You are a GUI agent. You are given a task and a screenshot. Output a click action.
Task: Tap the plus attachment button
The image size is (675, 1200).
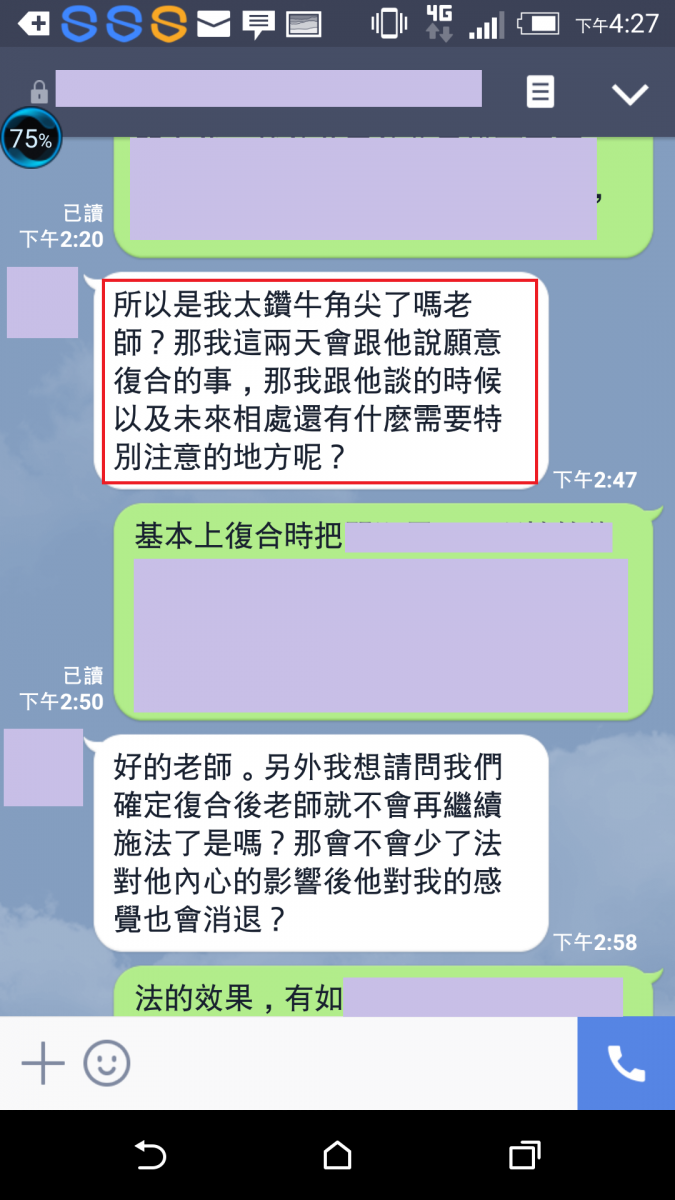click(43, 1063)
